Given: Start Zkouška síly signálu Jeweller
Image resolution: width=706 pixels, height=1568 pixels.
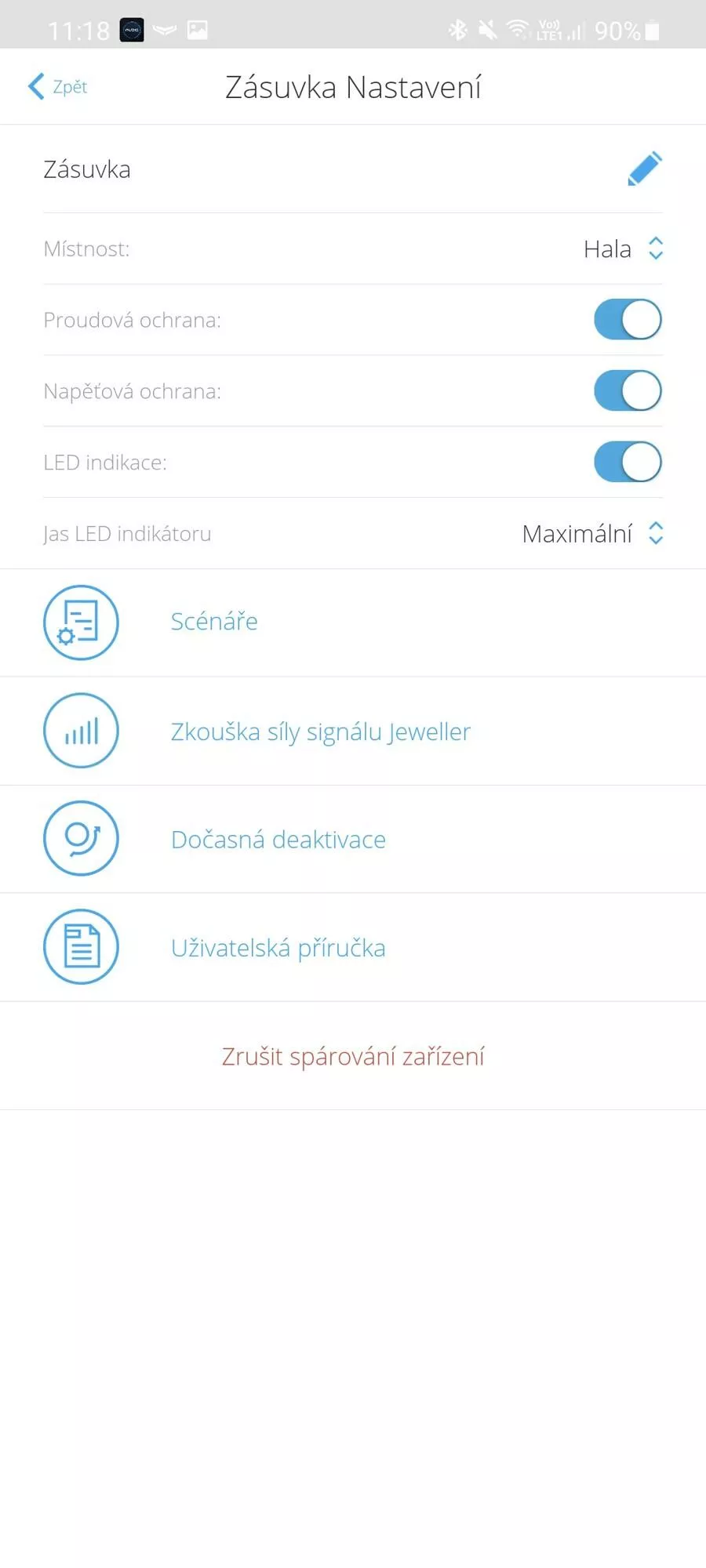Looking at the screenshot, I should 353,731.
